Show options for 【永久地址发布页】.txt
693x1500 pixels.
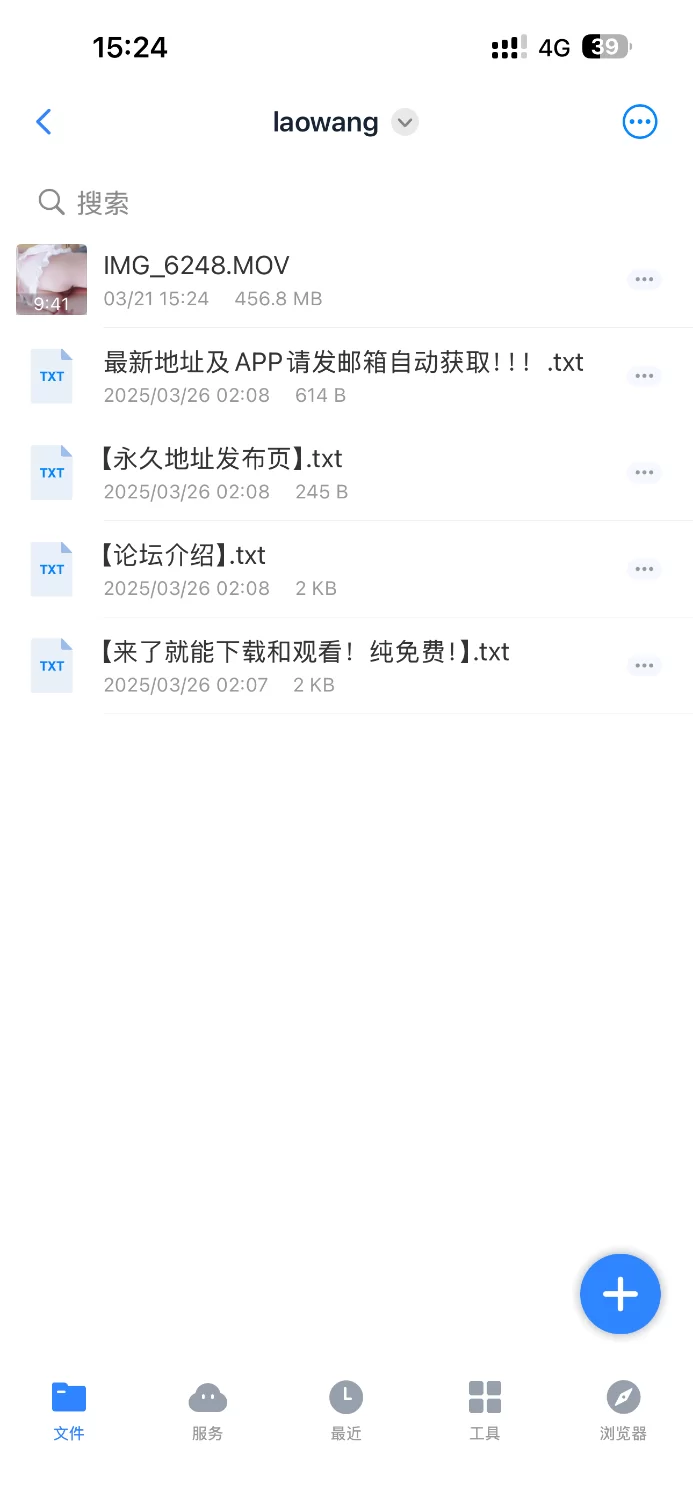click(644, 473)
